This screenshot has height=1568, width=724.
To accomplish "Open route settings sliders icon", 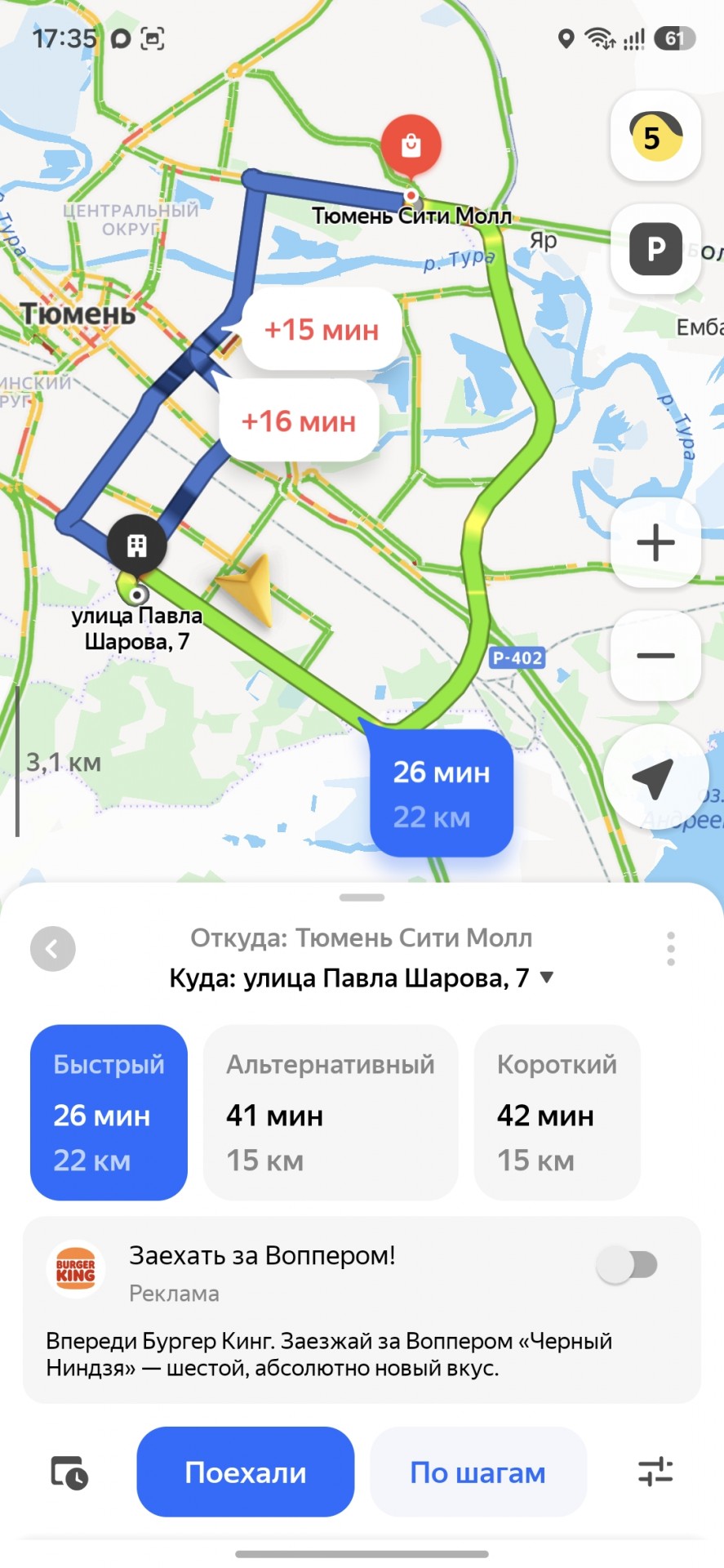I will [655, 1472].
